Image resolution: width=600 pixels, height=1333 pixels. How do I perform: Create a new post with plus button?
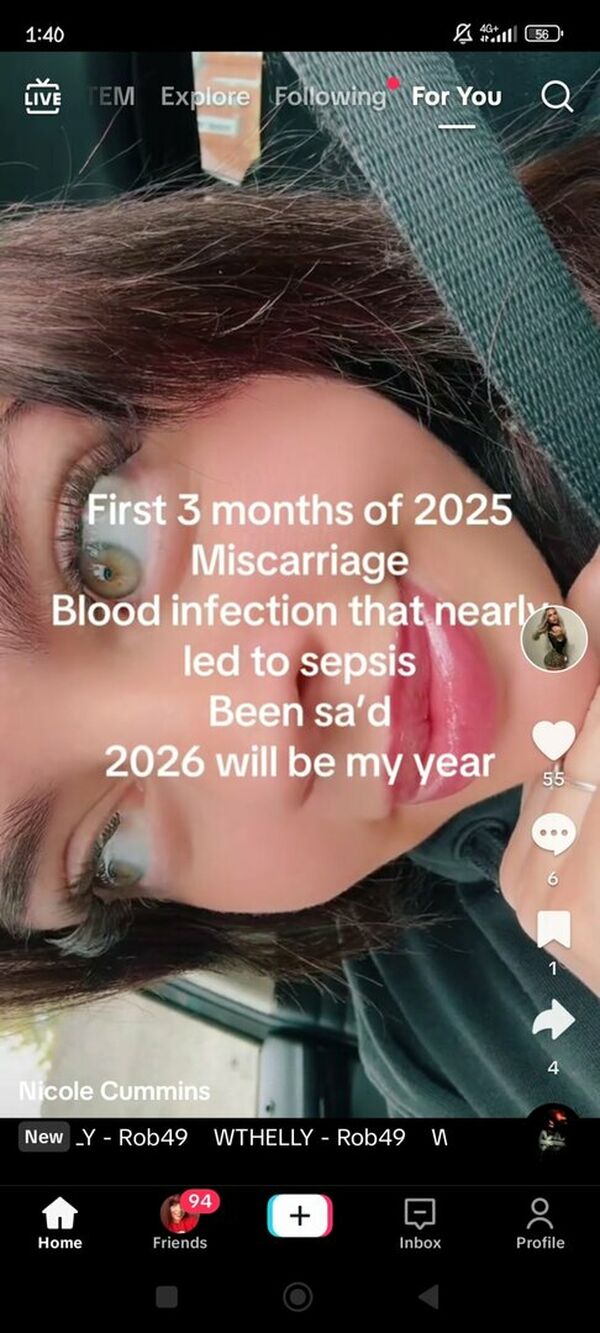click(x=300, y=1216)
